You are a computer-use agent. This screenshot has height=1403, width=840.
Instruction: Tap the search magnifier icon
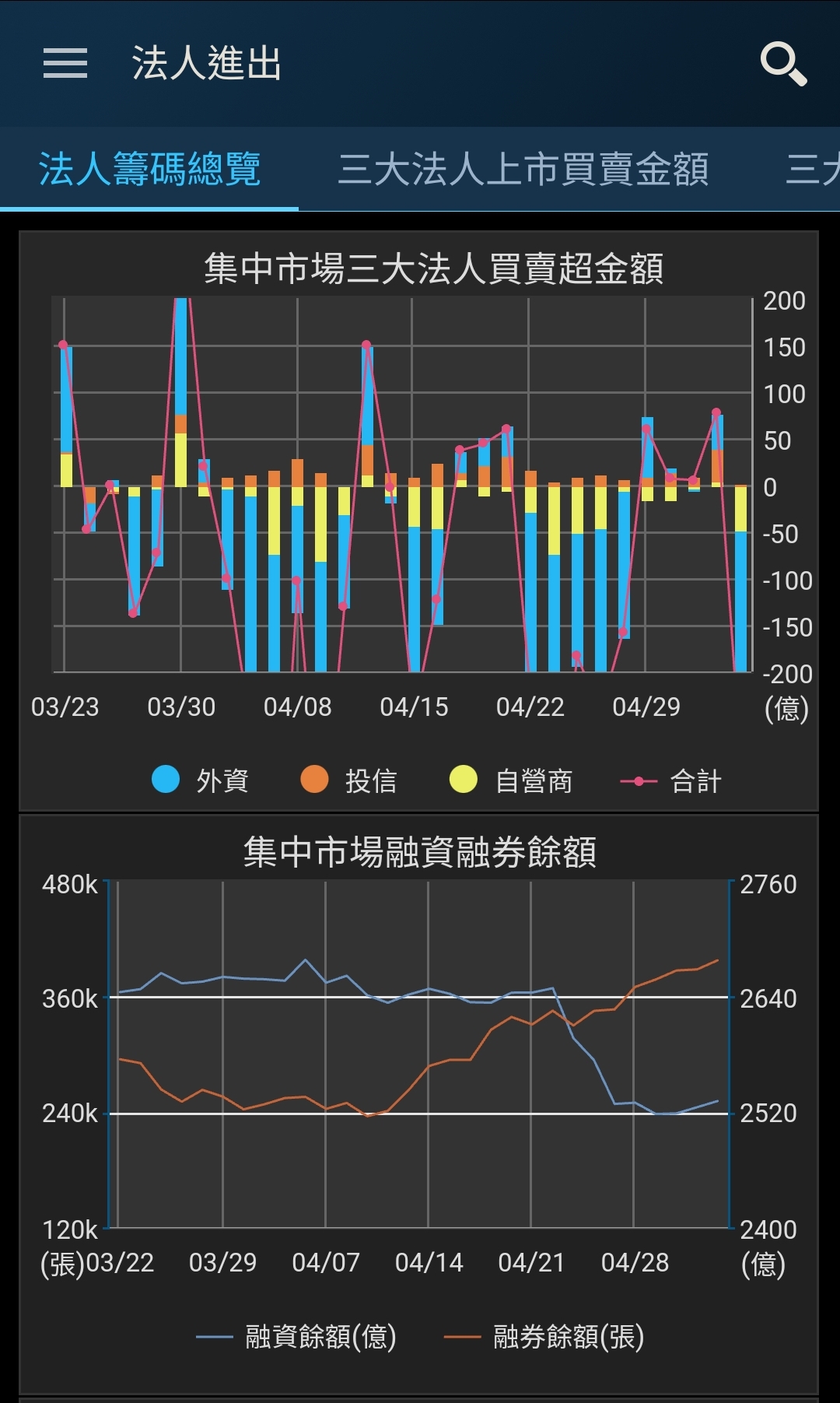click(783, 63)
